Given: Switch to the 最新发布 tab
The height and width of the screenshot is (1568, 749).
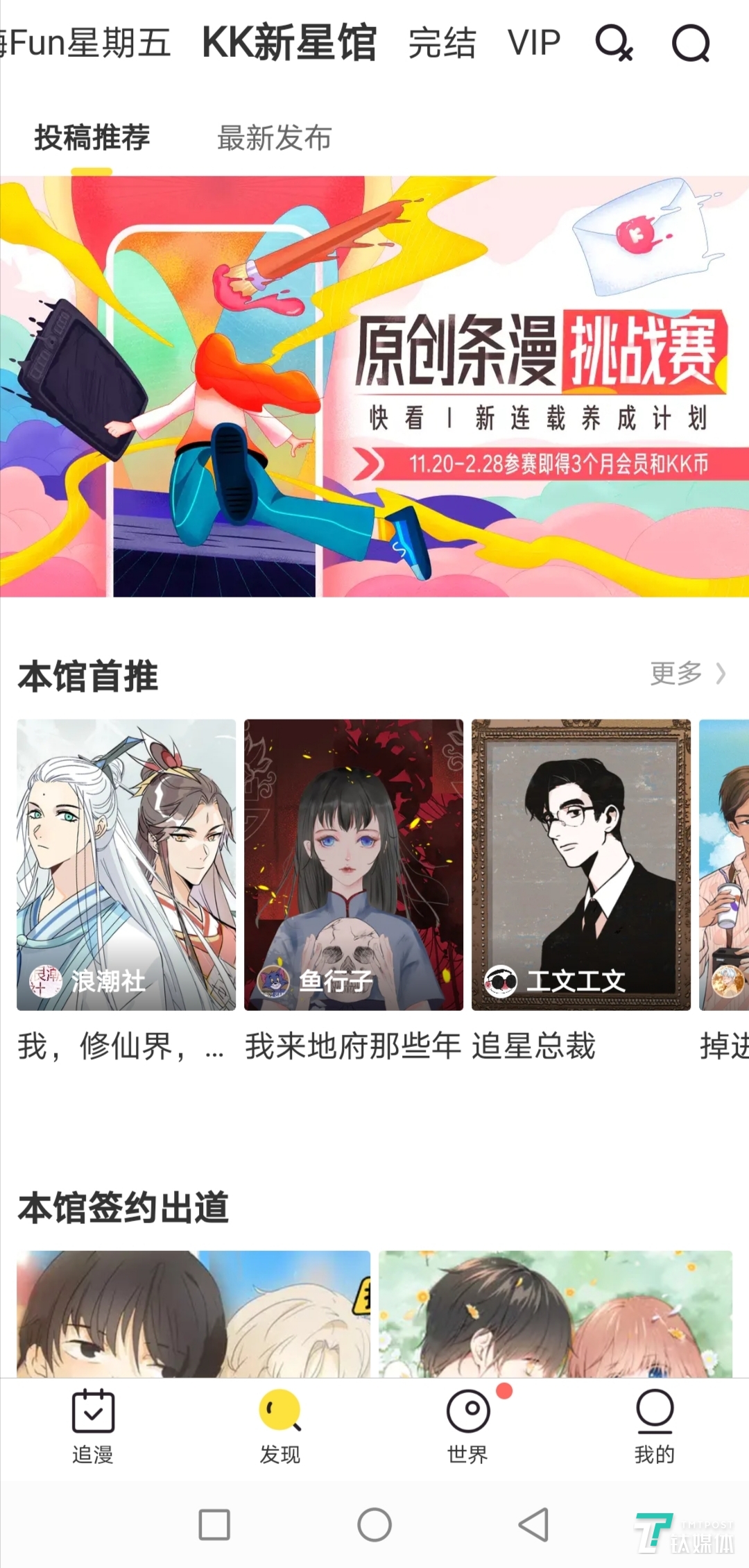Looking at the screenshot, I should 275,138.
